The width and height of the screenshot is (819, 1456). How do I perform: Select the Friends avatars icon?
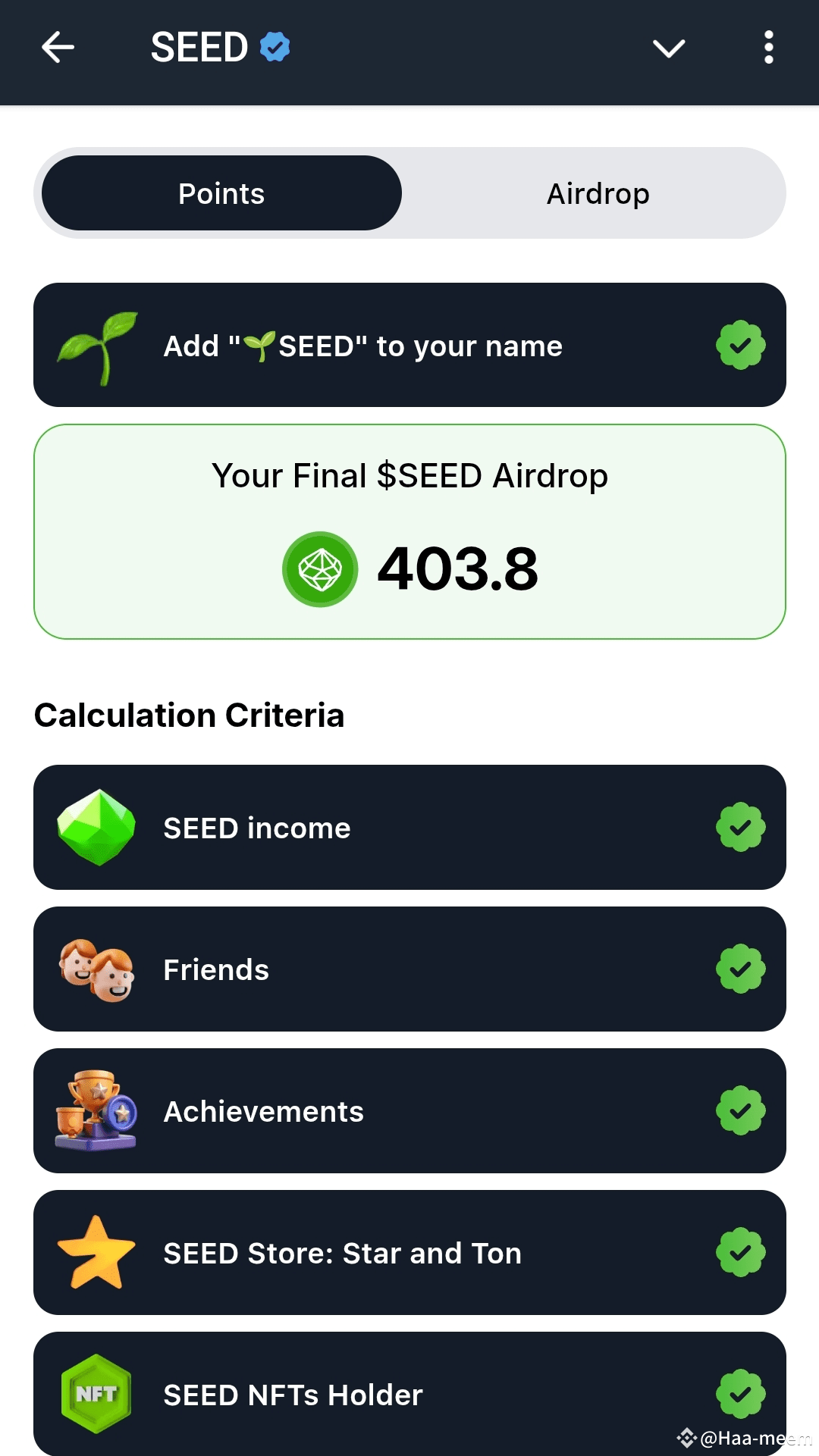[97, 969]
